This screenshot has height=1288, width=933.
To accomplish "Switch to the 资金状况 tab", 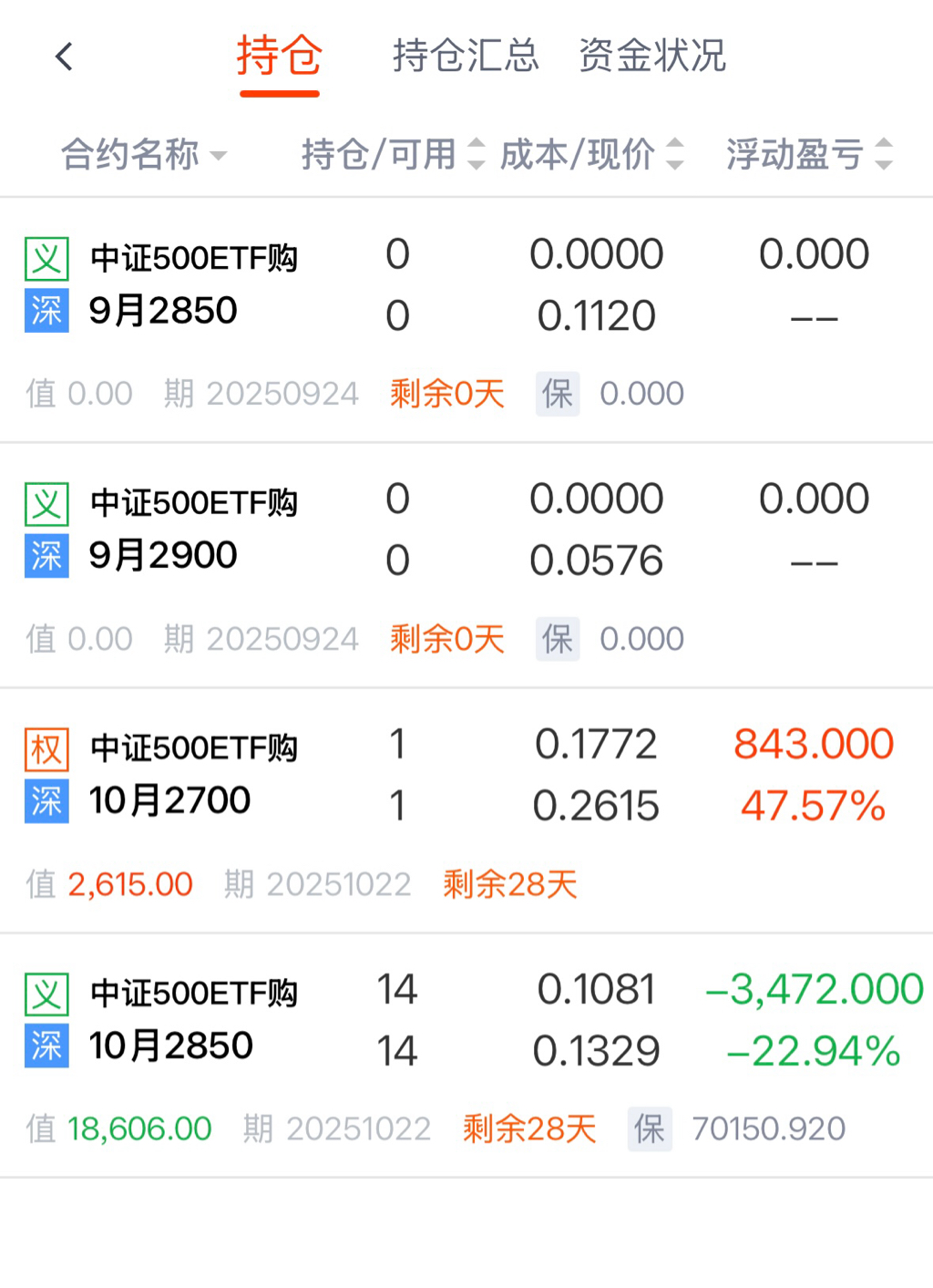I will click(x=651, y=56).
